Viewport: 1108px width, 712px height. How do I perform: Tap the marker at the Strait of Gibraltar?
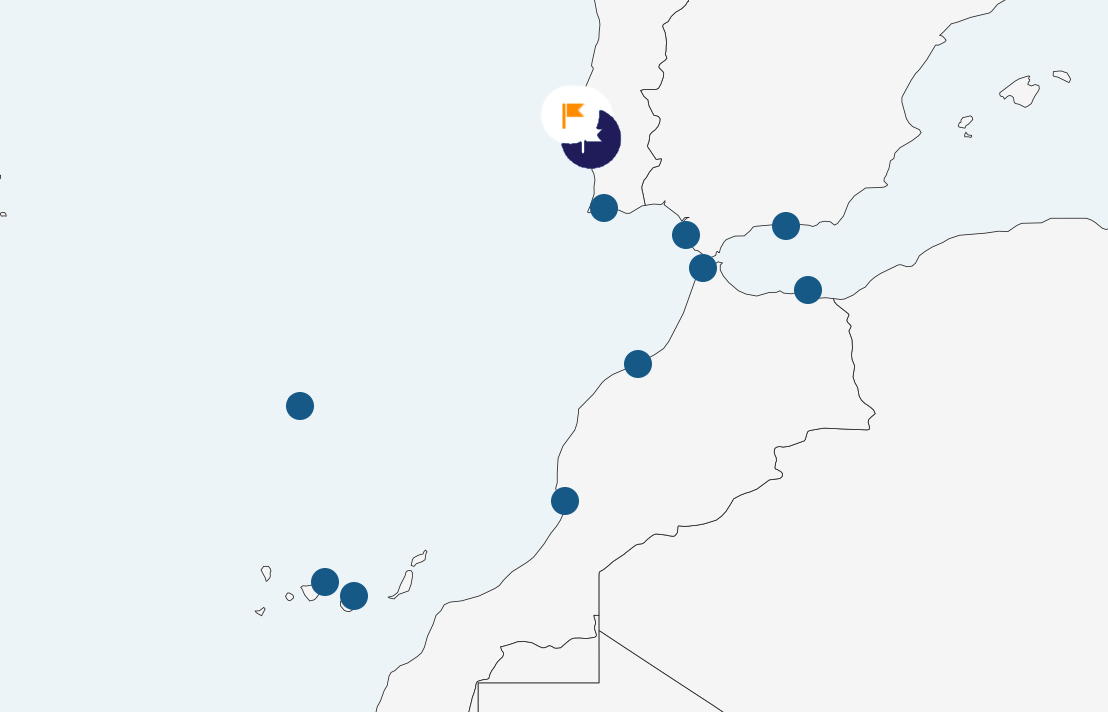[703, 268]
